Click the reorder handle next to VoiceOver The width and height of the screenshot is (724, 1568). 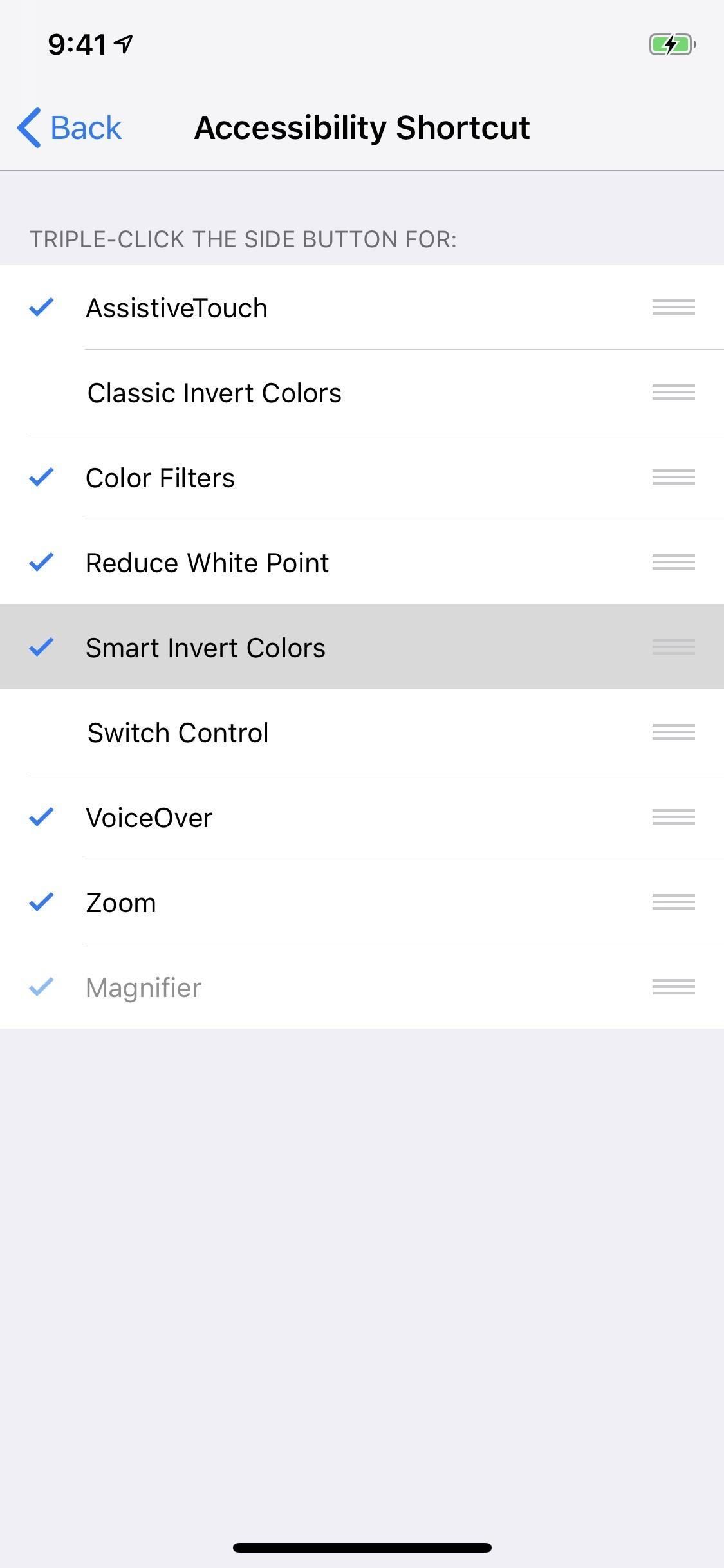pyautogui.click(x=673, y=817)
